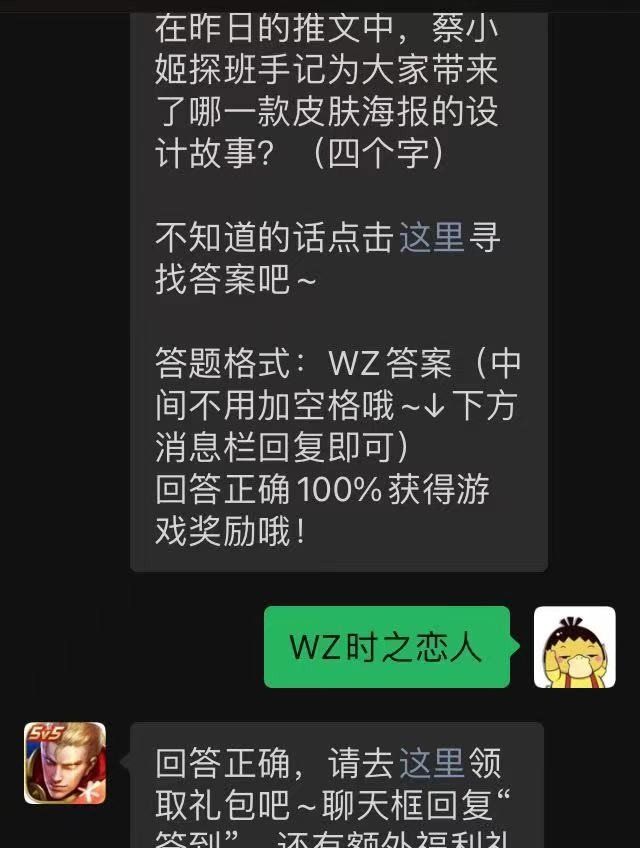View my own profile avatar
The height and width of the screenshot is (848, 640).
coord(574,647)
